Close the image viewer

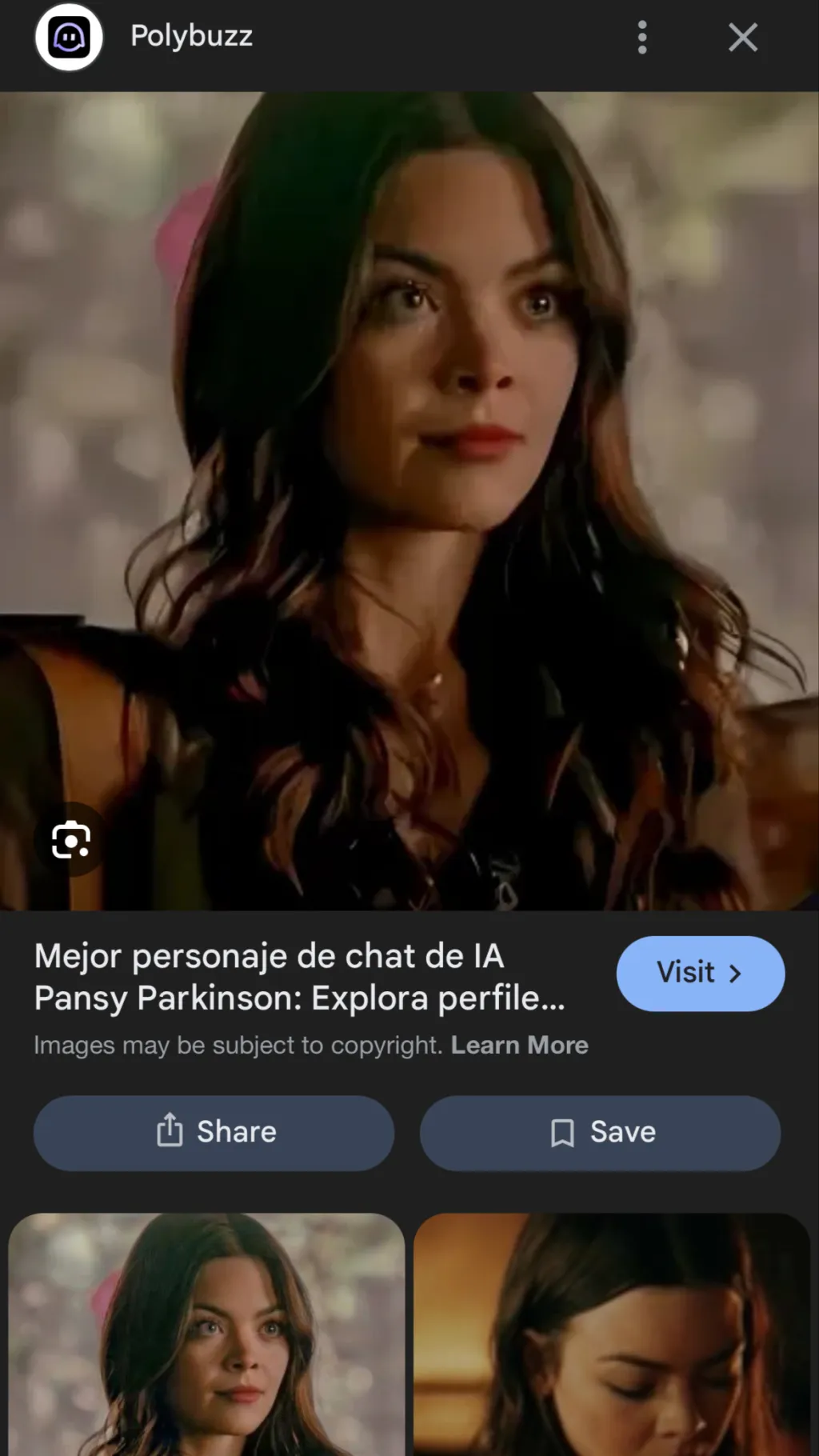click(x=742, y=38)
